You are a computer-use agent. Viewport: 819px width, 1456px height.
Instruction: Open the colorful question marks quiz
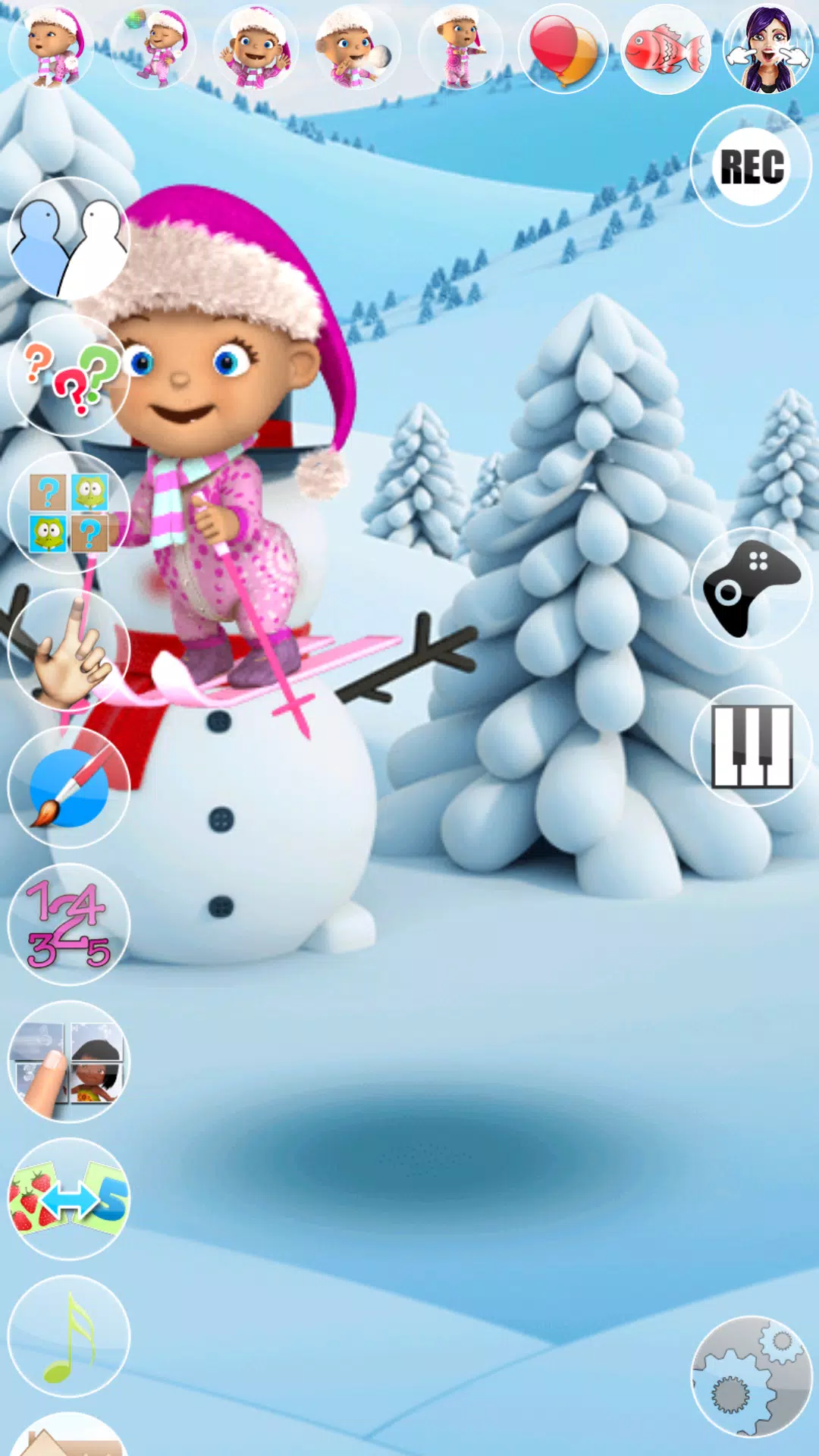pyautogui.click(x=68, y=375)
